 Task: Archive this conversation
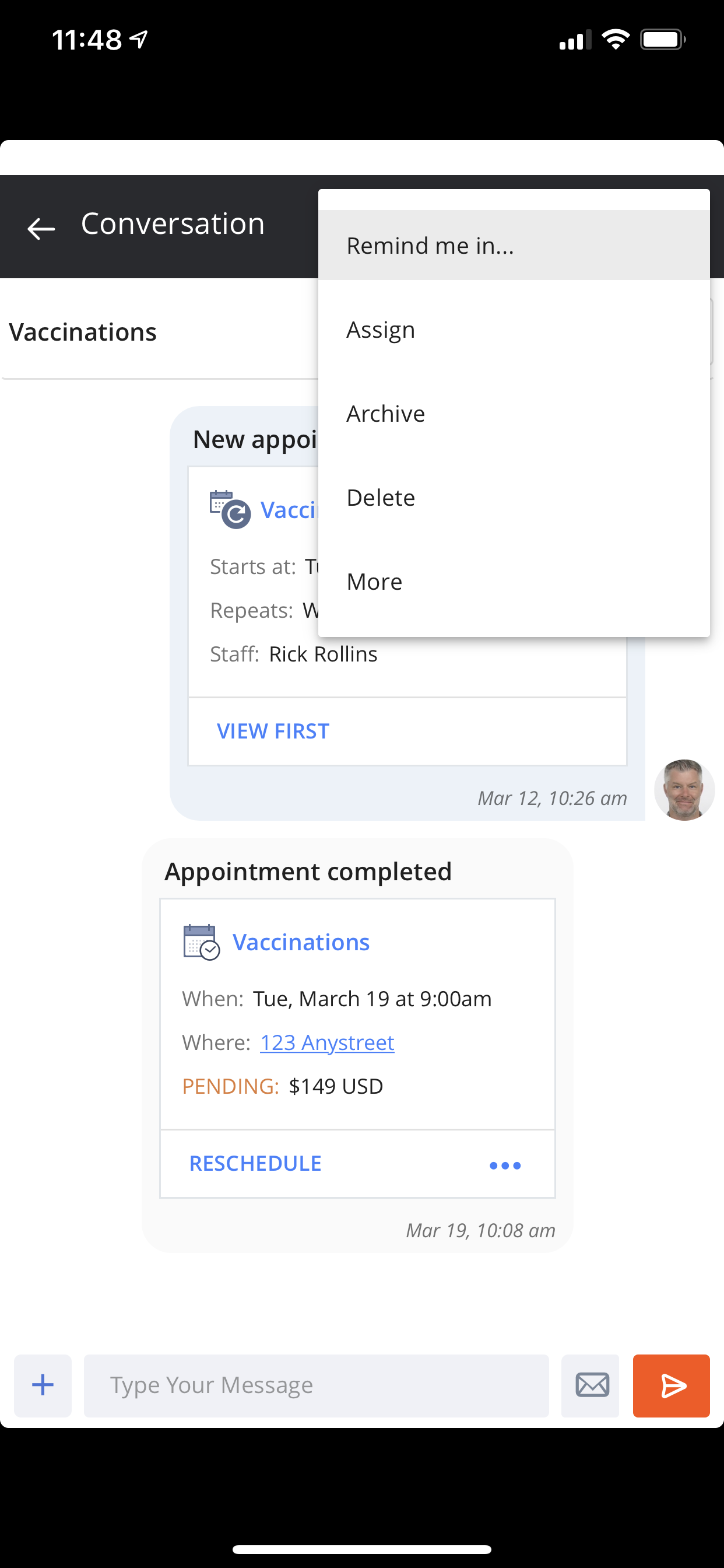tap(514, 414)
